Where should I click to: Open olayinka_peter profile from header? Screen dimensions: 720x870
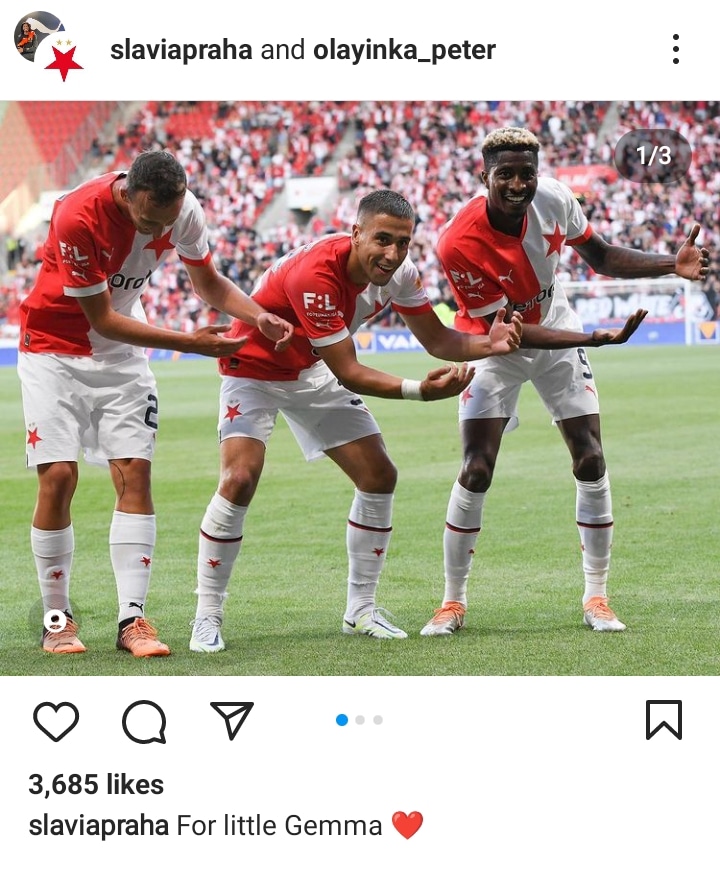point(404,50)
